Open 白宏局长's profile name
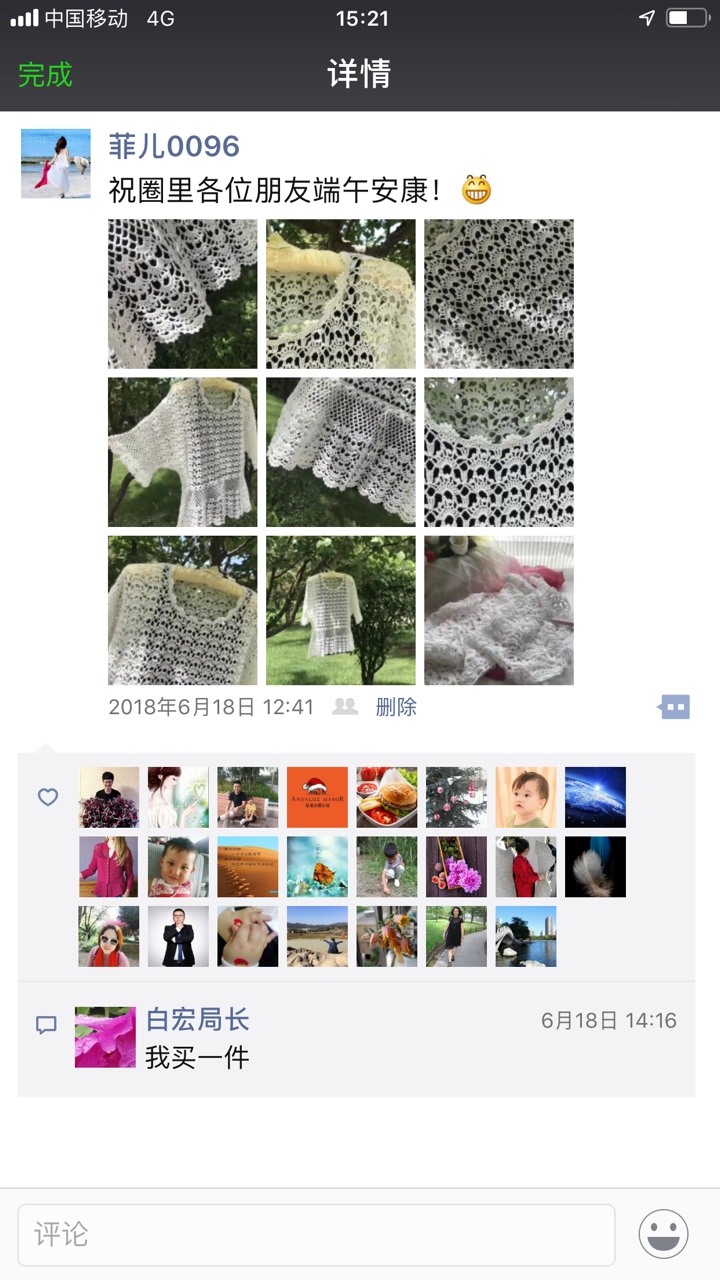This screenshot has width=720, height=1280. pos(198,1020)
